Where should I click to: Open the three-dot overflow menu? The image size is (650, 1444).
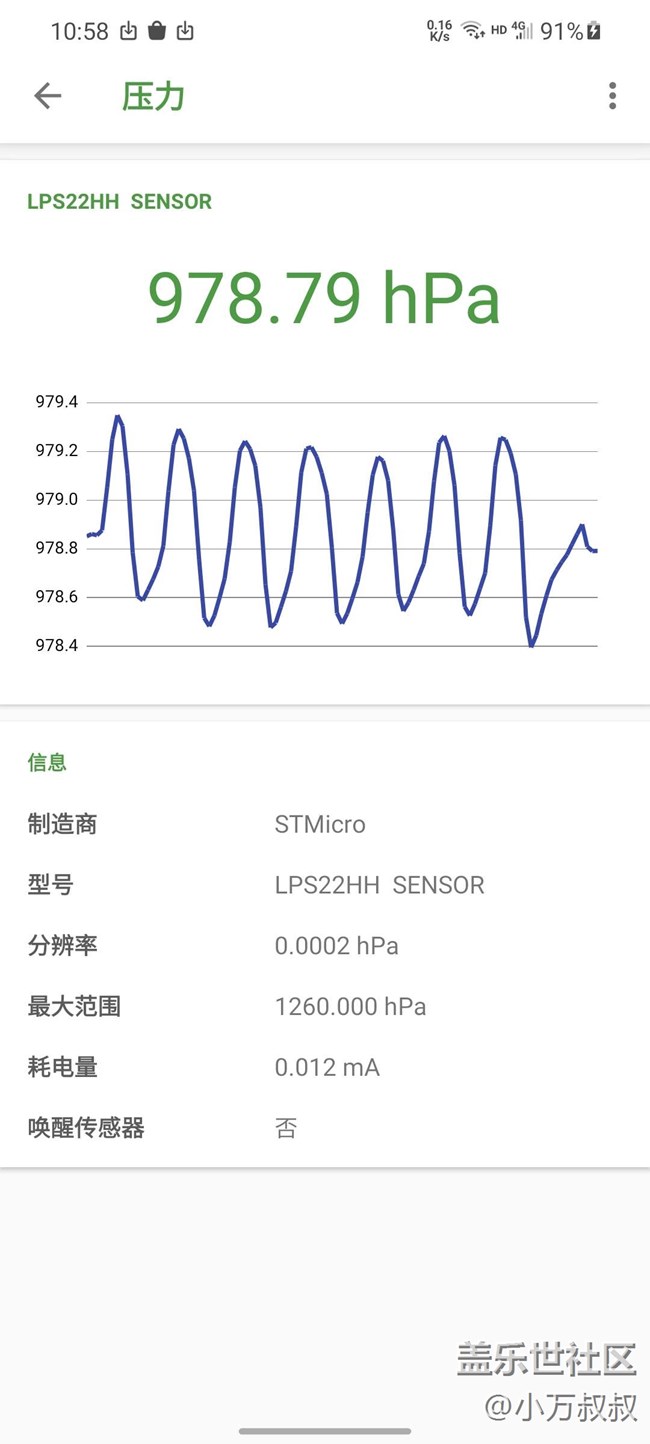click(612, 96)
